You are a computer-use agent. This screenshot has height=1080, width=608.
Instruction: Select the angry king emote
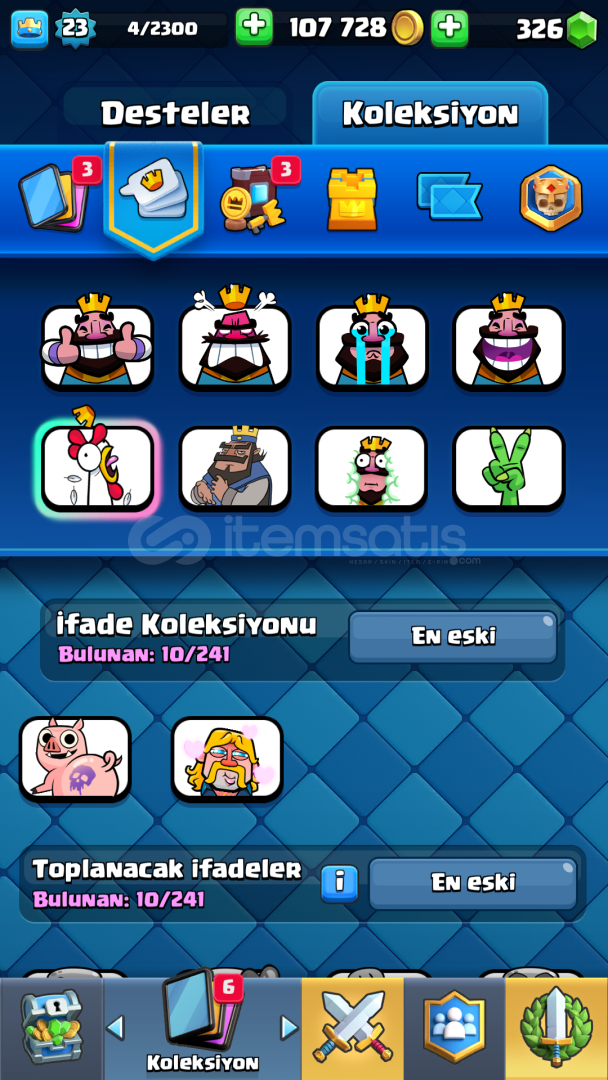235,341
